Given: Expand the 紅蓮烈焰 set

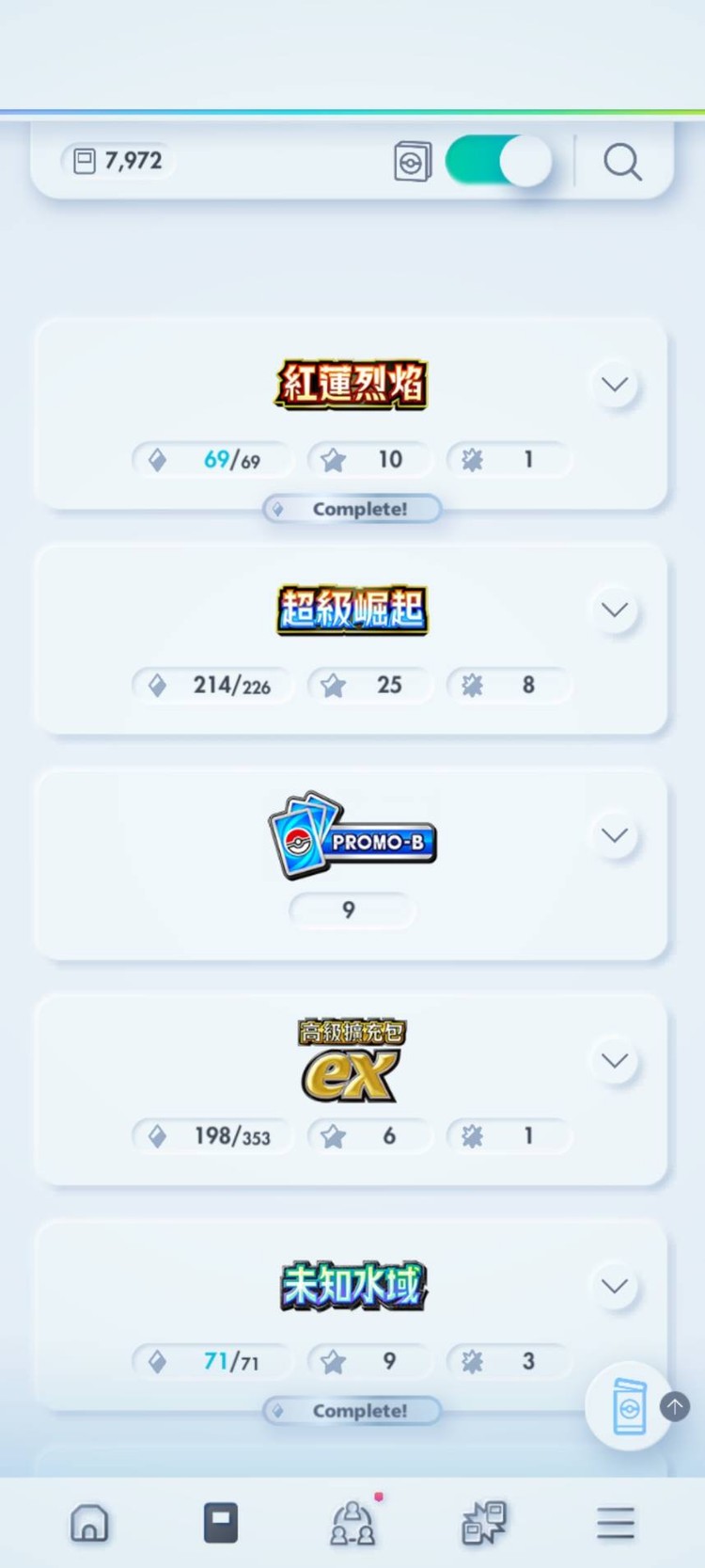Looking at the screenshot, I should 615,385.
